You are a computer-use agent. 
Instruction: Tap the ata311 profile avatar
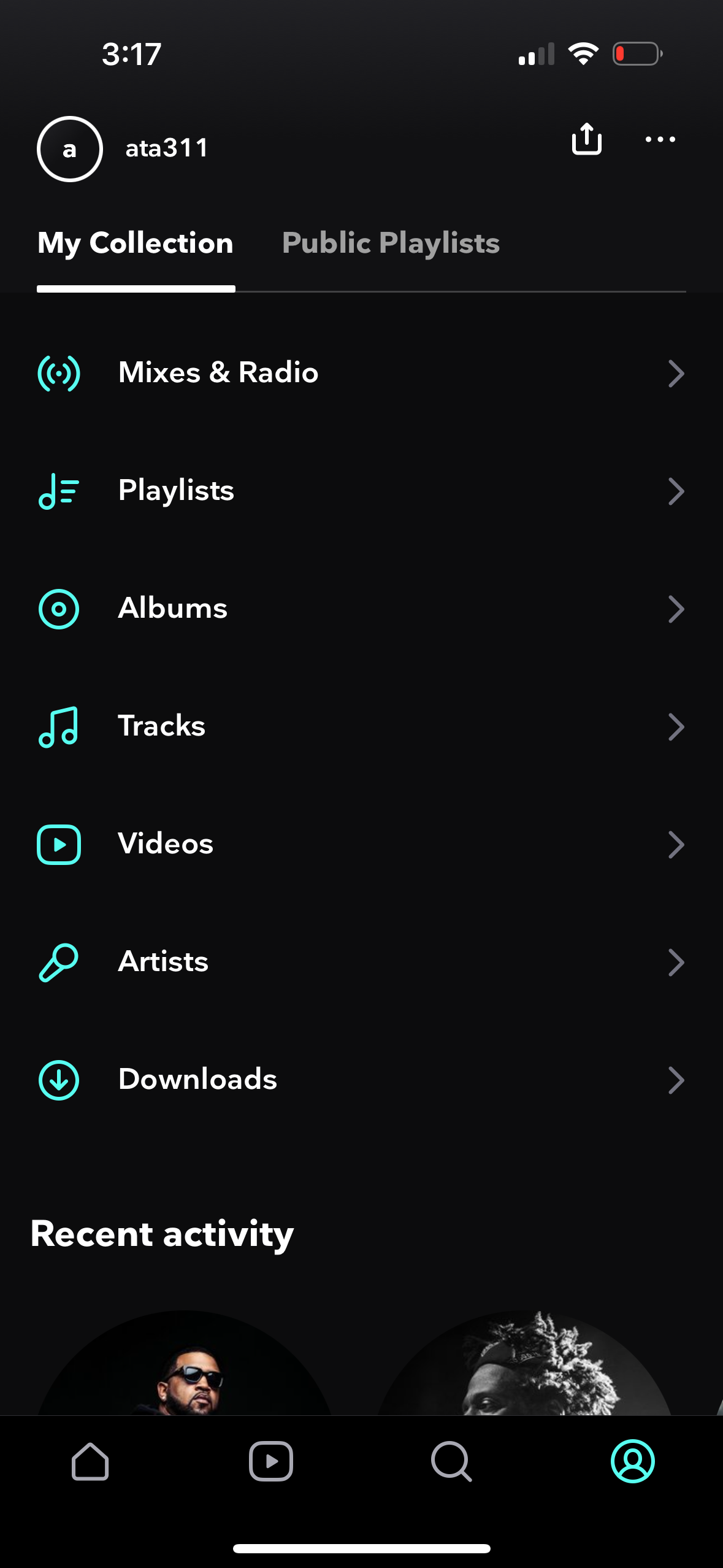click(69, 149)
